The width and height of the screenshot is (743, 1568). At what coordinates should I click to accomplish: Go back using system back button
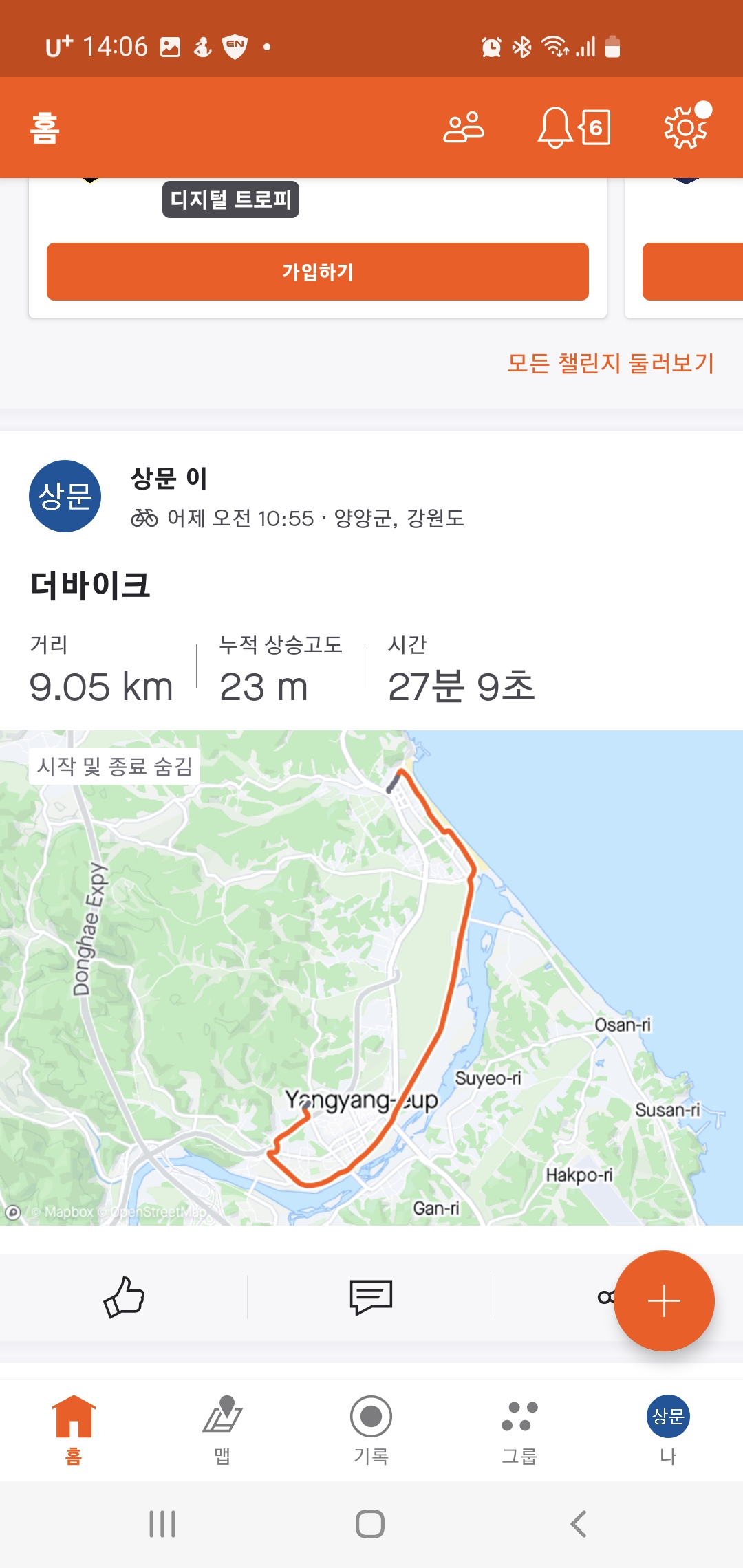pos(579,1524)
